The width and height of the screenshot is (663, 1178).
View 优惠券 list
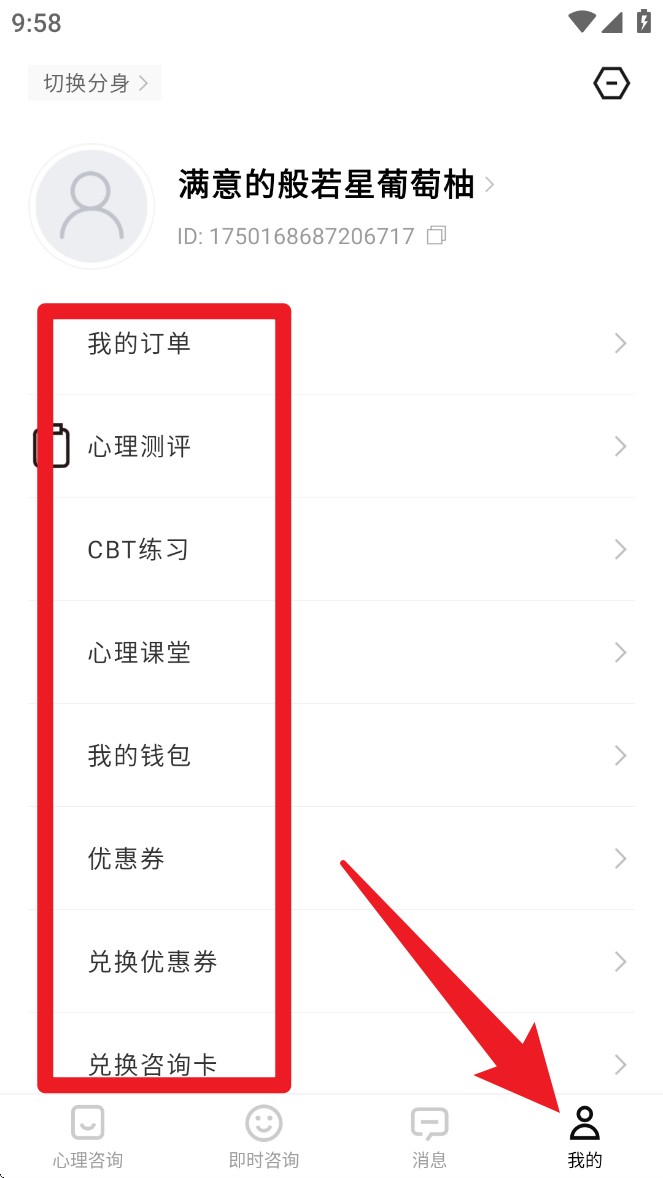(x=332, y=859)
